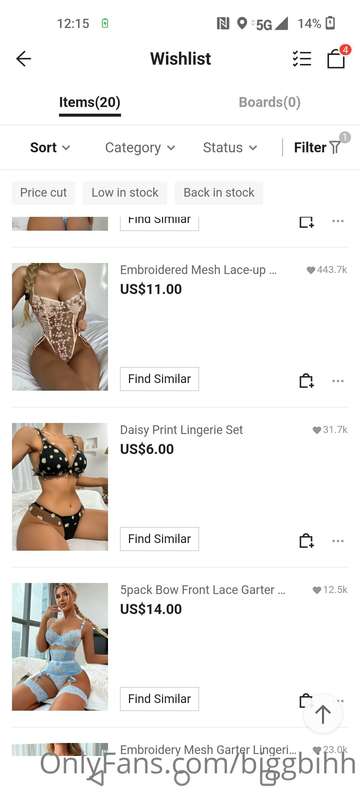360x800 pixels.
Task: Select the Low in stock chip
Action: click(125, 193)
